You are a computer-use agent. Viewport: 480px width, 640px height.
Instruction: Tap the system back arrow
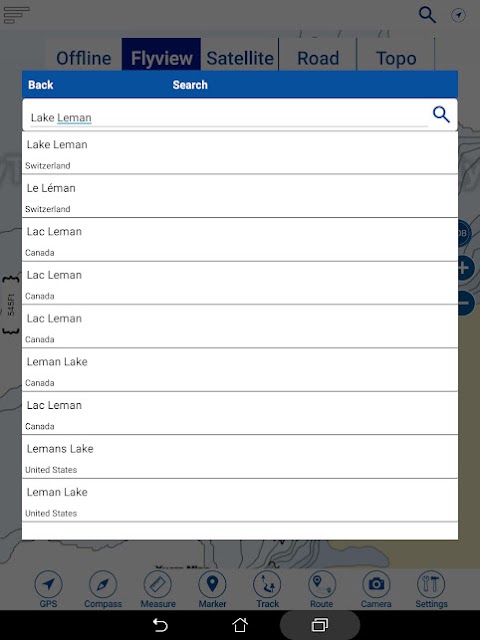(160, 625)
